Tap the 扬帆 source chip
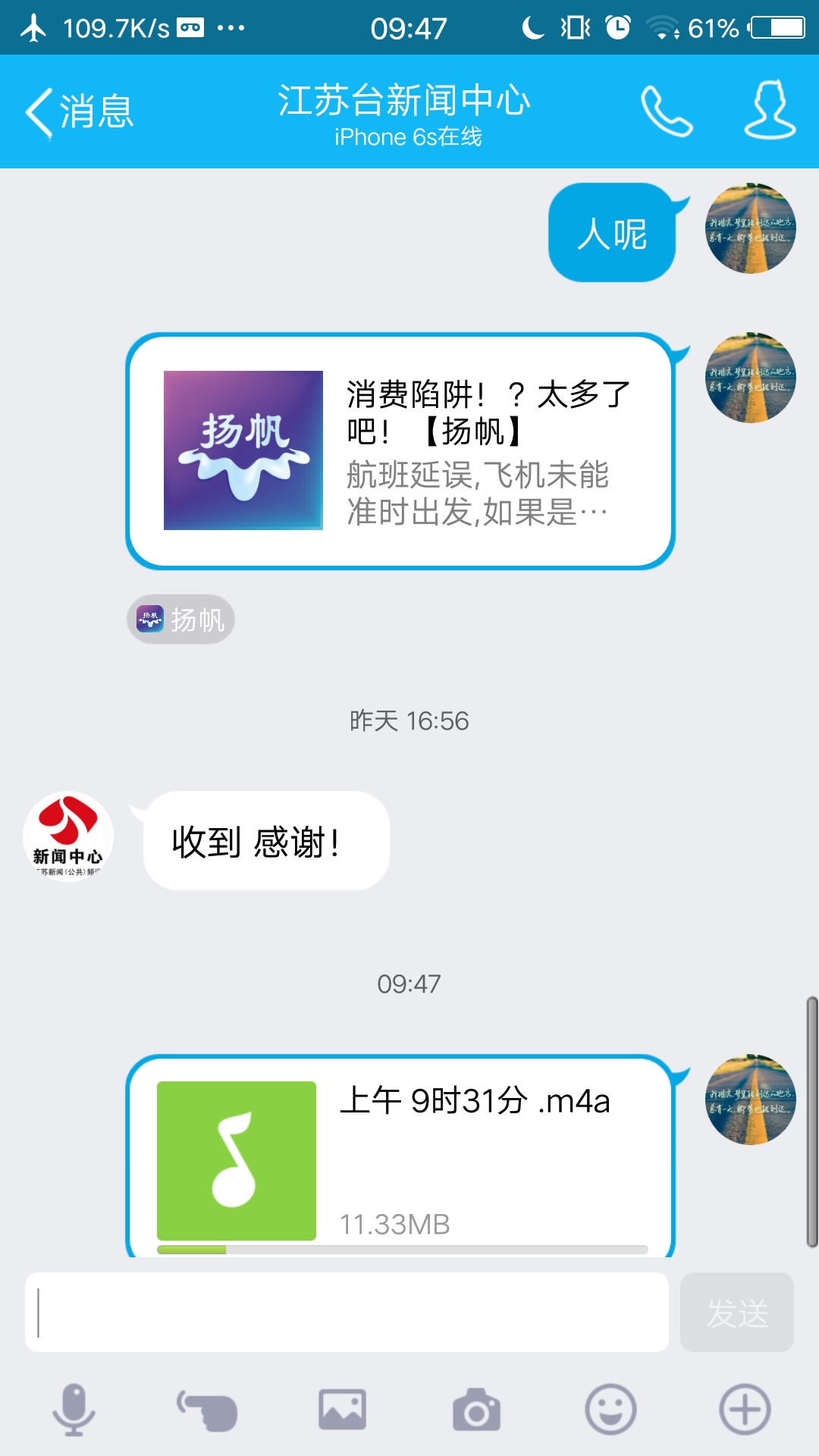The width and height of the screenshot is (819, 1456). coord(180,620)
